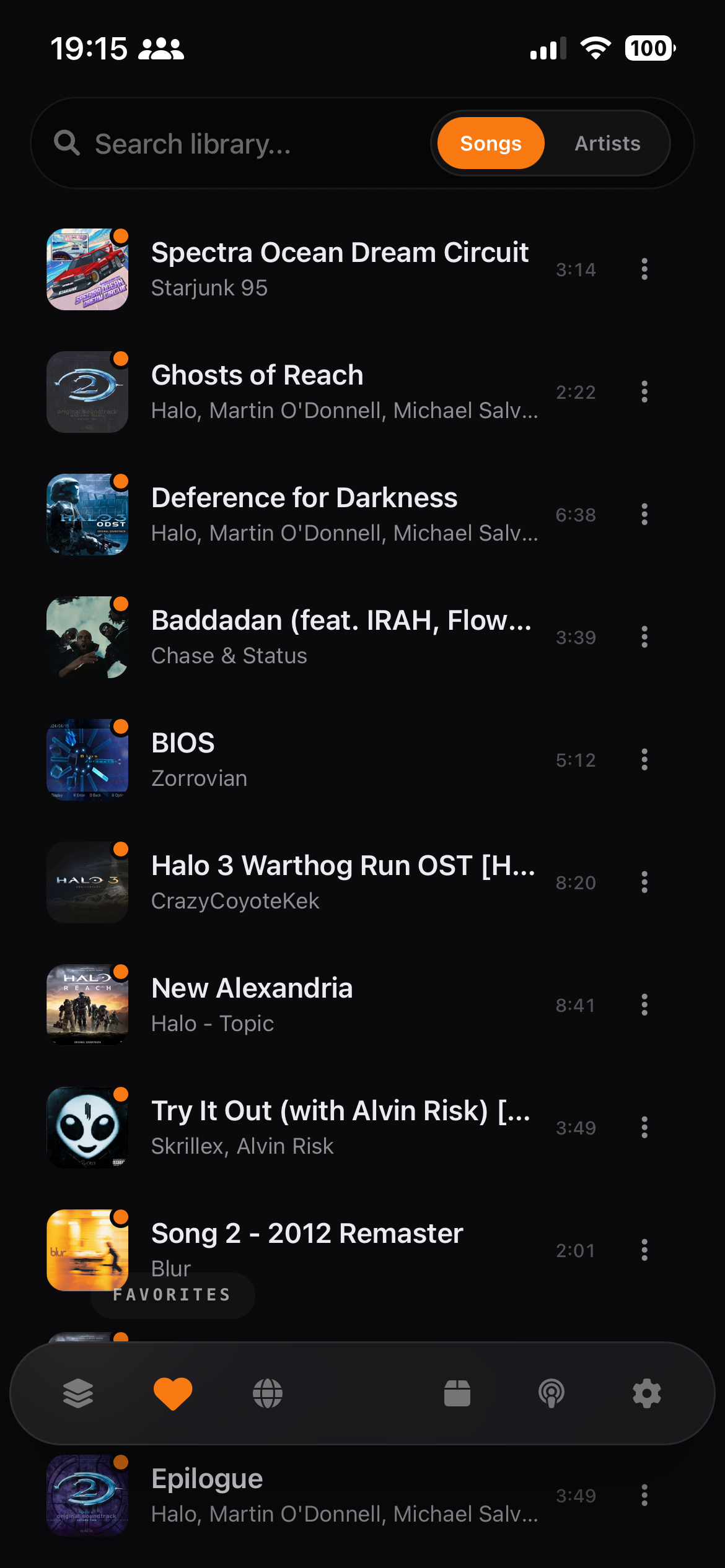This screenshot has height=1568, width=725.
Task: Tap the orange download badge on Ghosts of Reach
Action: pyautogui.click(x=121, y=357)
